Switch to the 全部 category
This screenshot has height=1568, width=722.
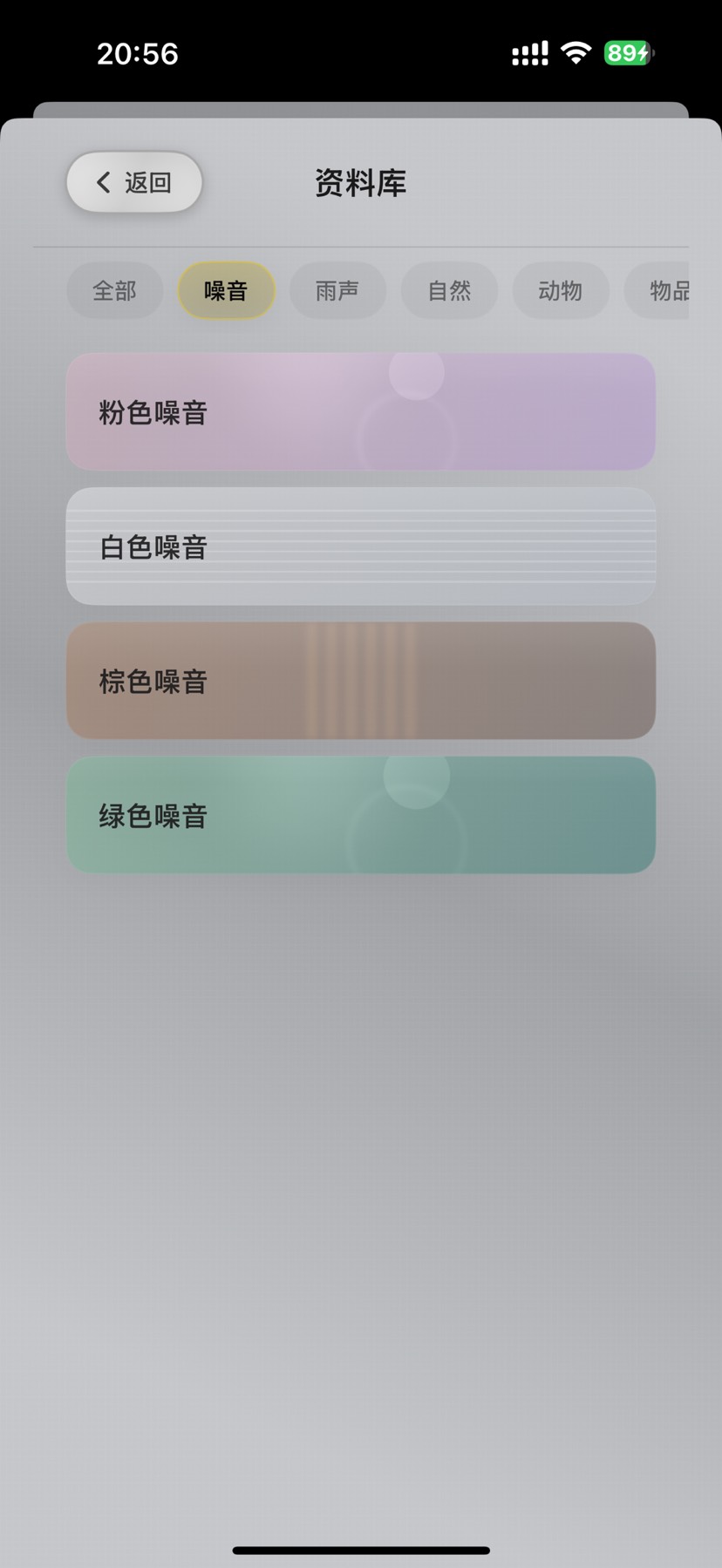(x=114, y=290)
